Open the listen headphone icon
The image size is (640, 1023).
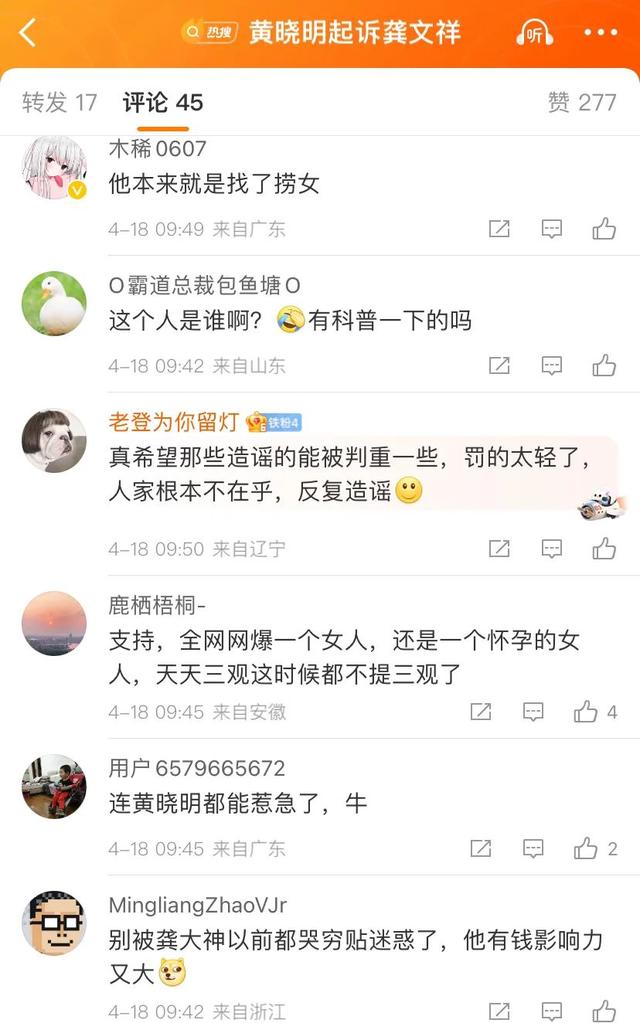(x=535, y=33)
